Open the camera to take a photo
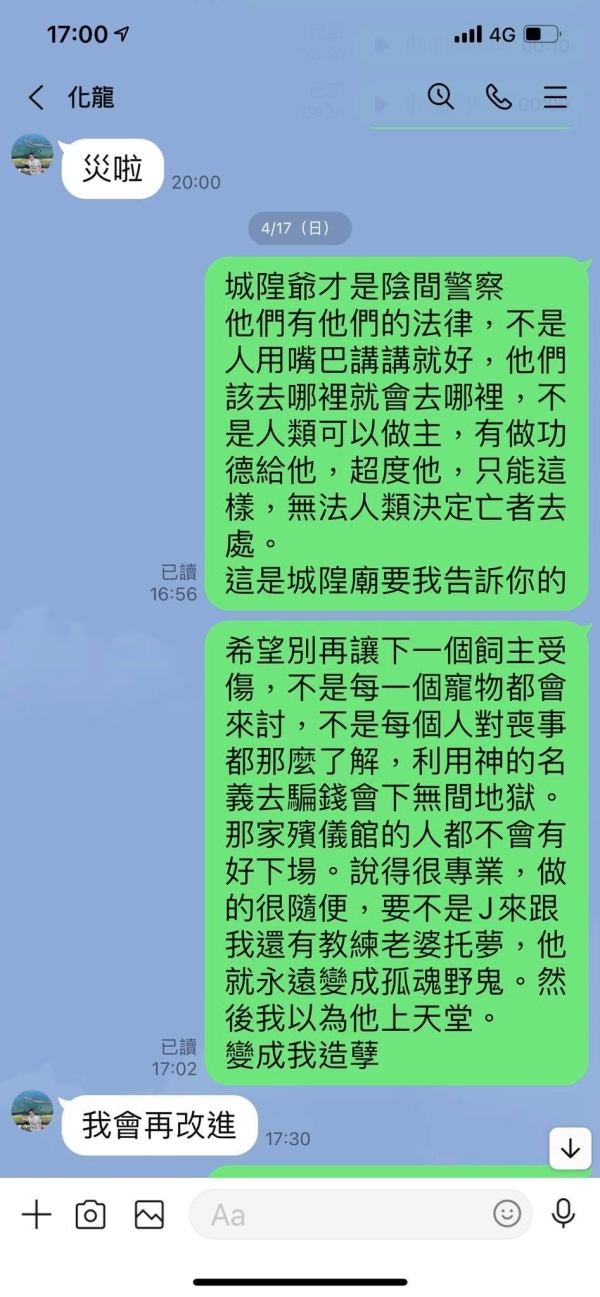 point(91,1215)
